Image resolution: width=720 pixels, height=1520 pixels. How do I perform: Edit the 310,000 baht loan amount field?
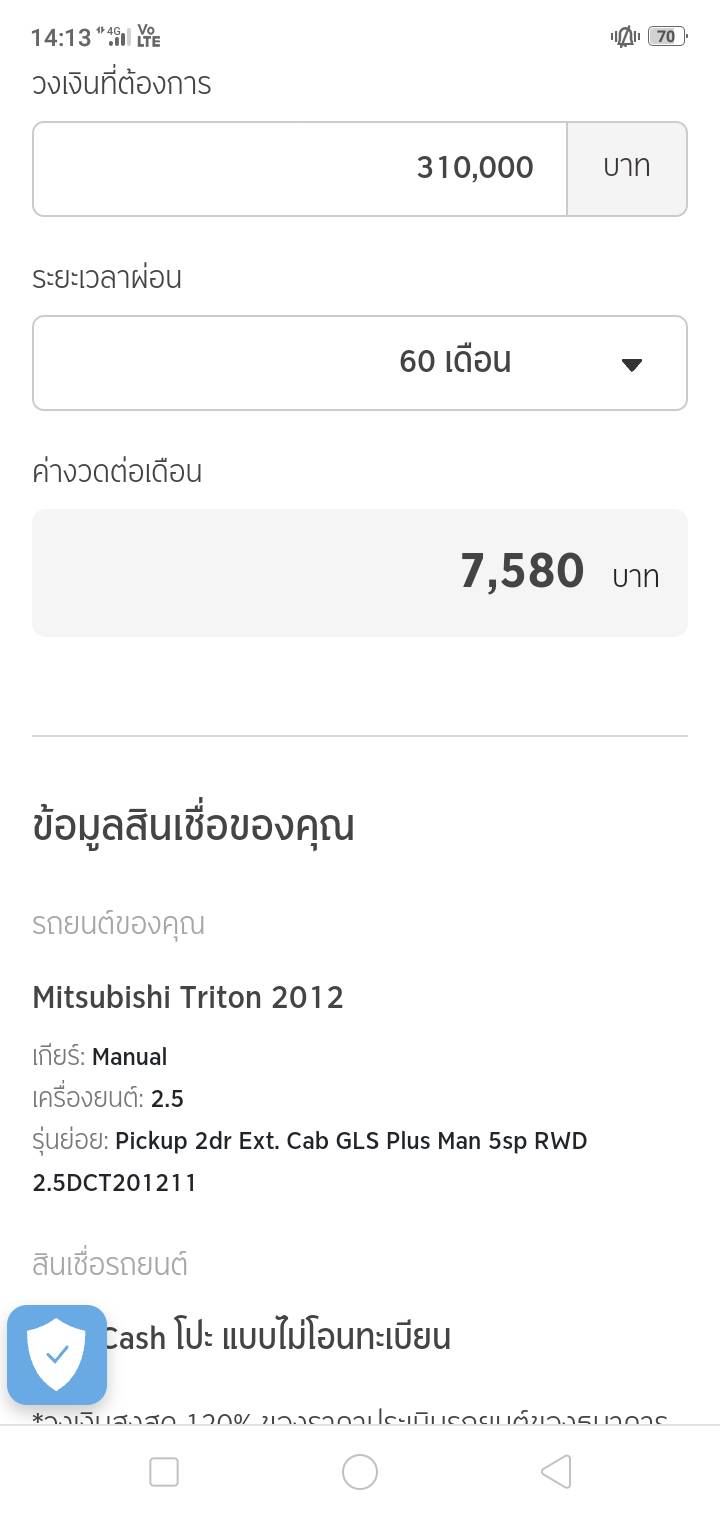(300, 168)
